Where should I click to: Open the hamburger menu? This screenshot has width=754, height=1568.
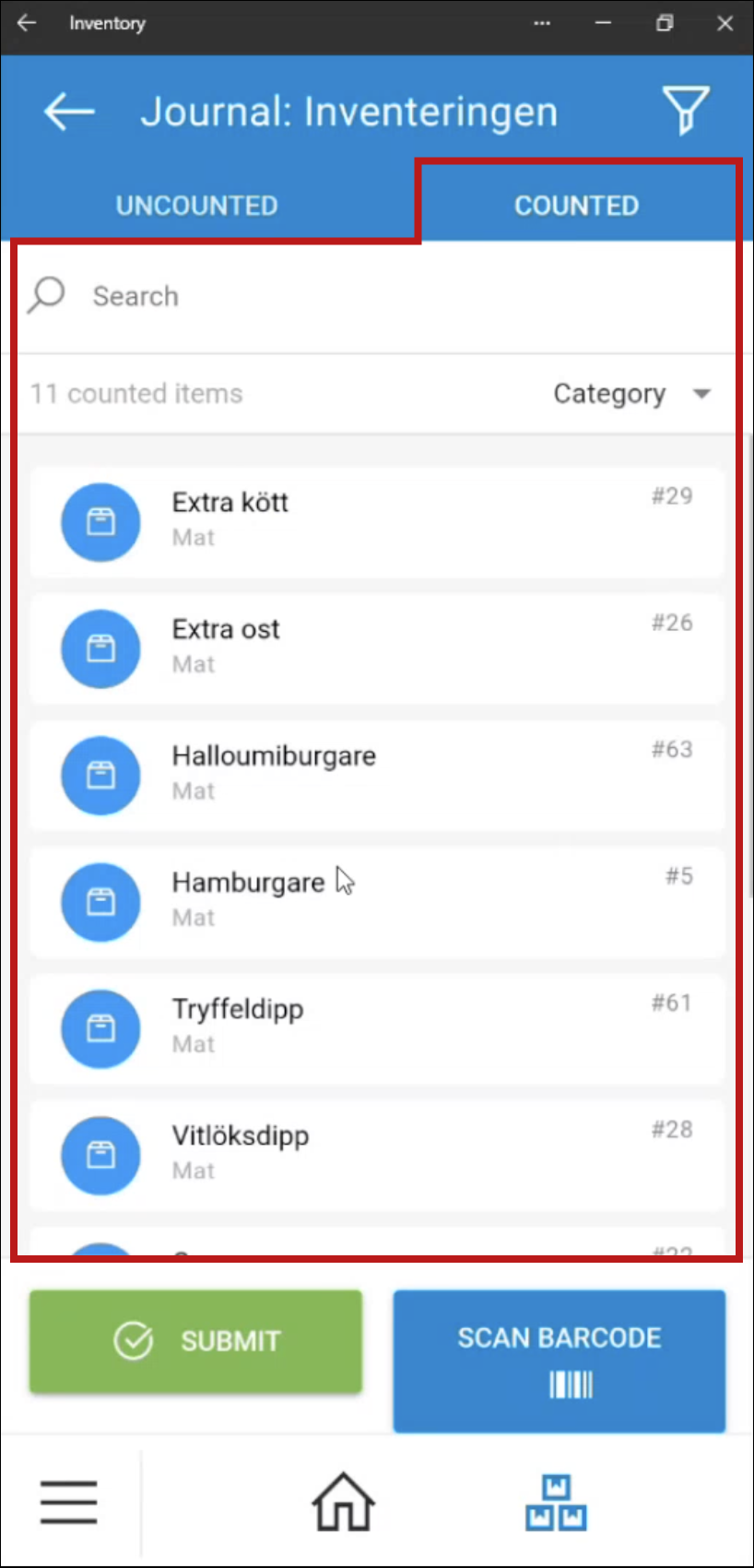(69, 1502)
